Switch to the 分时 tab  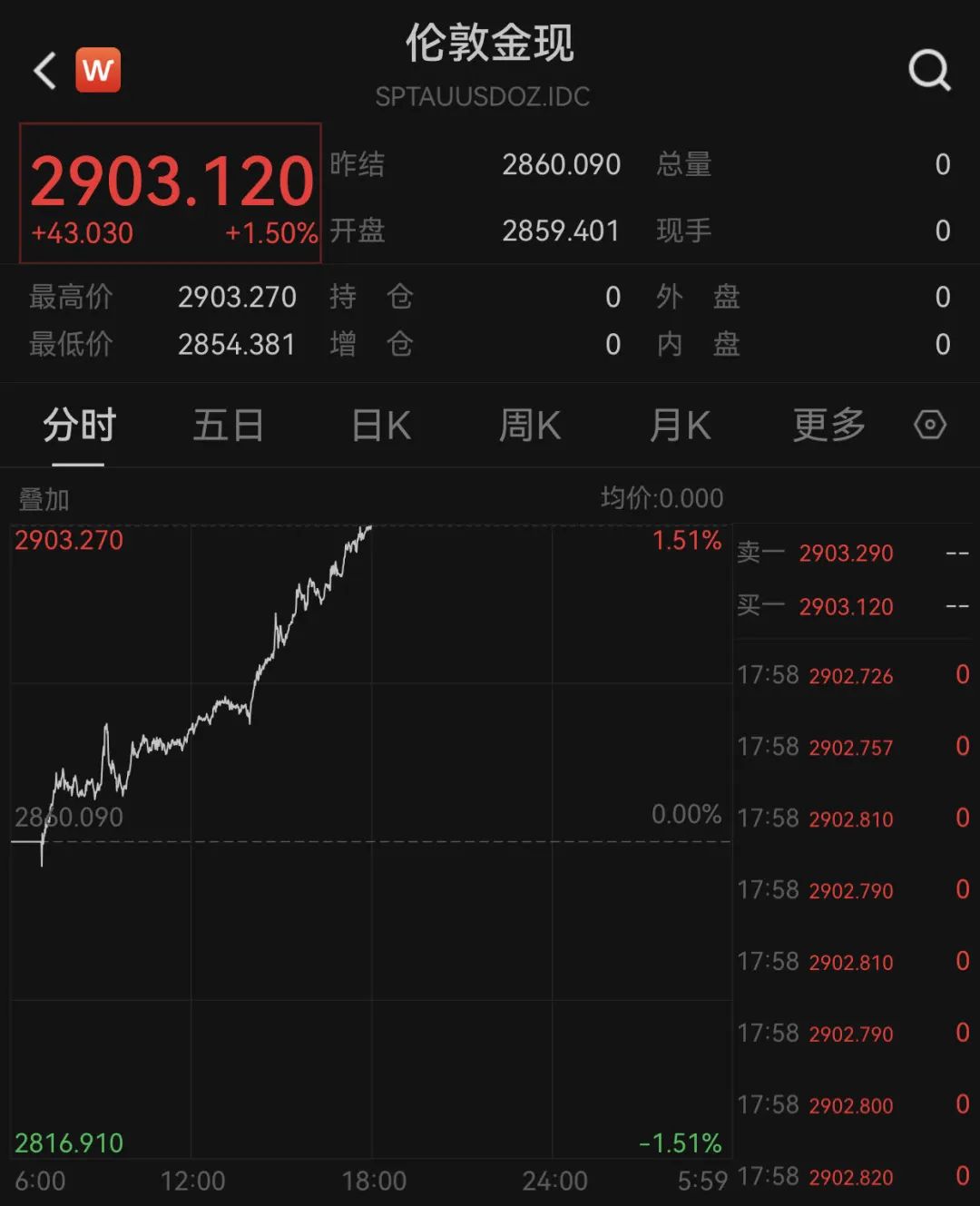click(x=79, y=425)
